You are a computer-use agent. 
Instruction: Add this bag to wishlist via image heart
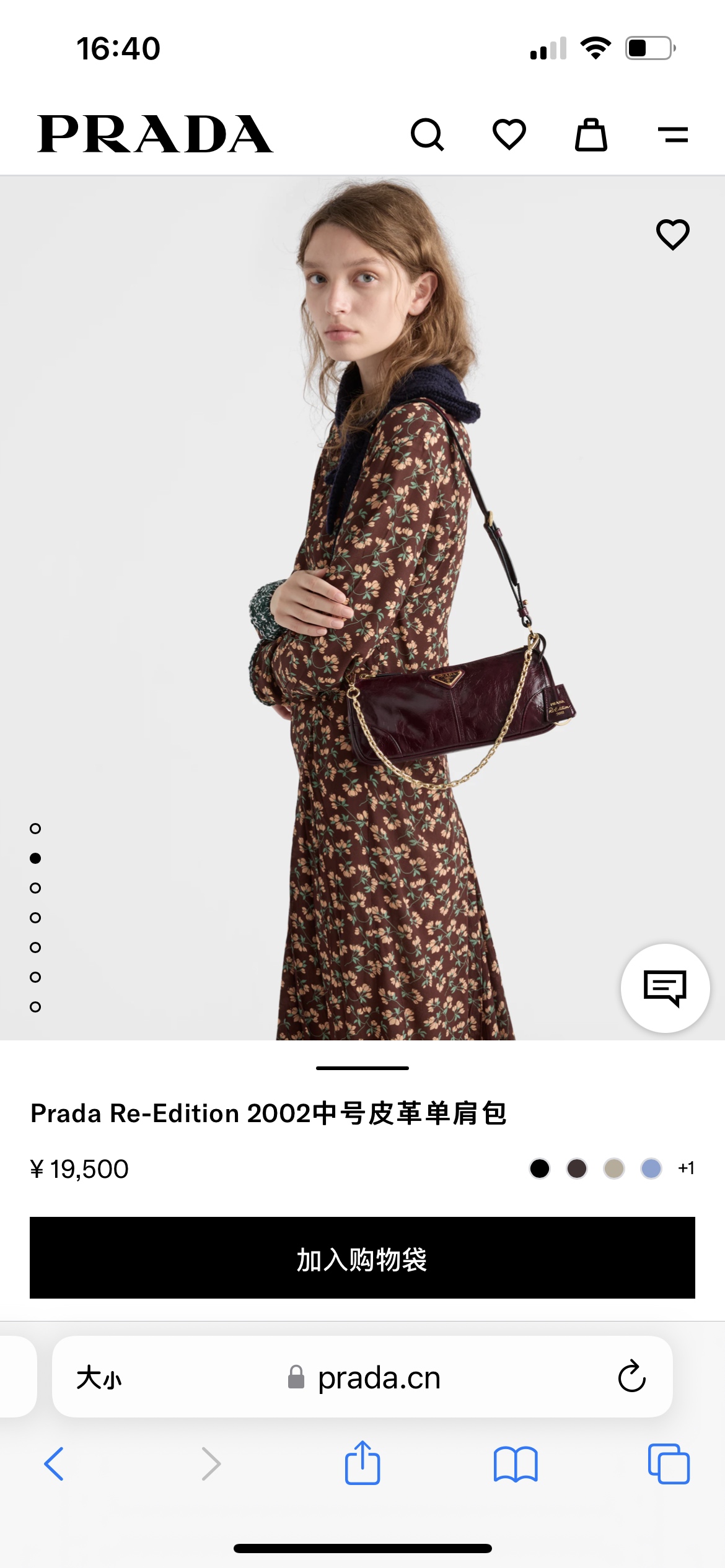(x=672, y=235)
